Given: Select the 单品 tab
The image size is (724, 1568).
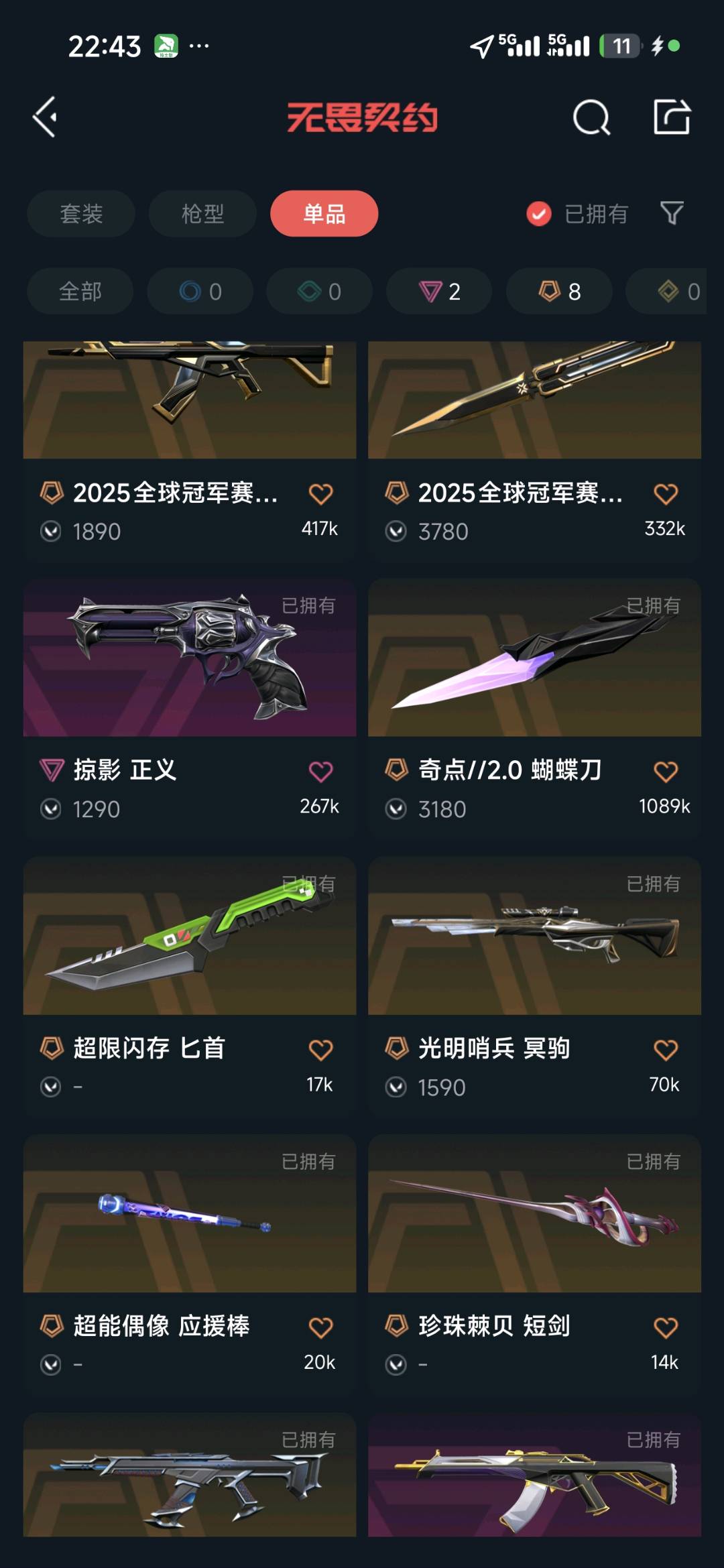Looking at the screenshot, I should pyautogui.click(x=324, y=214).
